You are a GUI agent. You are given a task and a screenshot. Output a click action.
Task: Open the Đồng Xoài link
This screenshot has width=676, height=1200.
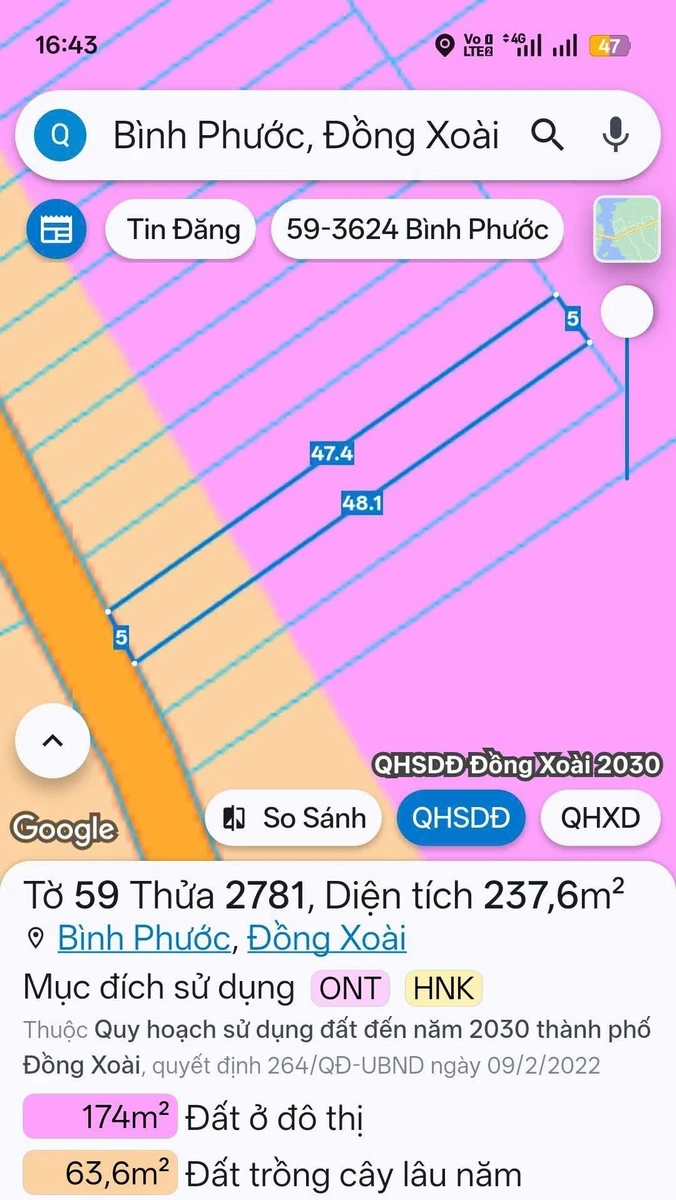click(327, 939)
